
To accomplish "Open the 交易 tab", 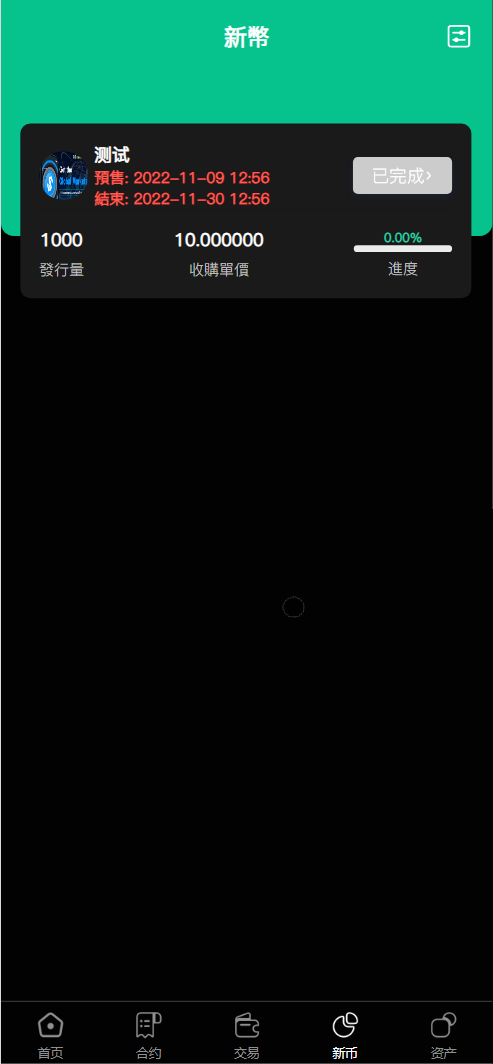I will (247, 1035).
